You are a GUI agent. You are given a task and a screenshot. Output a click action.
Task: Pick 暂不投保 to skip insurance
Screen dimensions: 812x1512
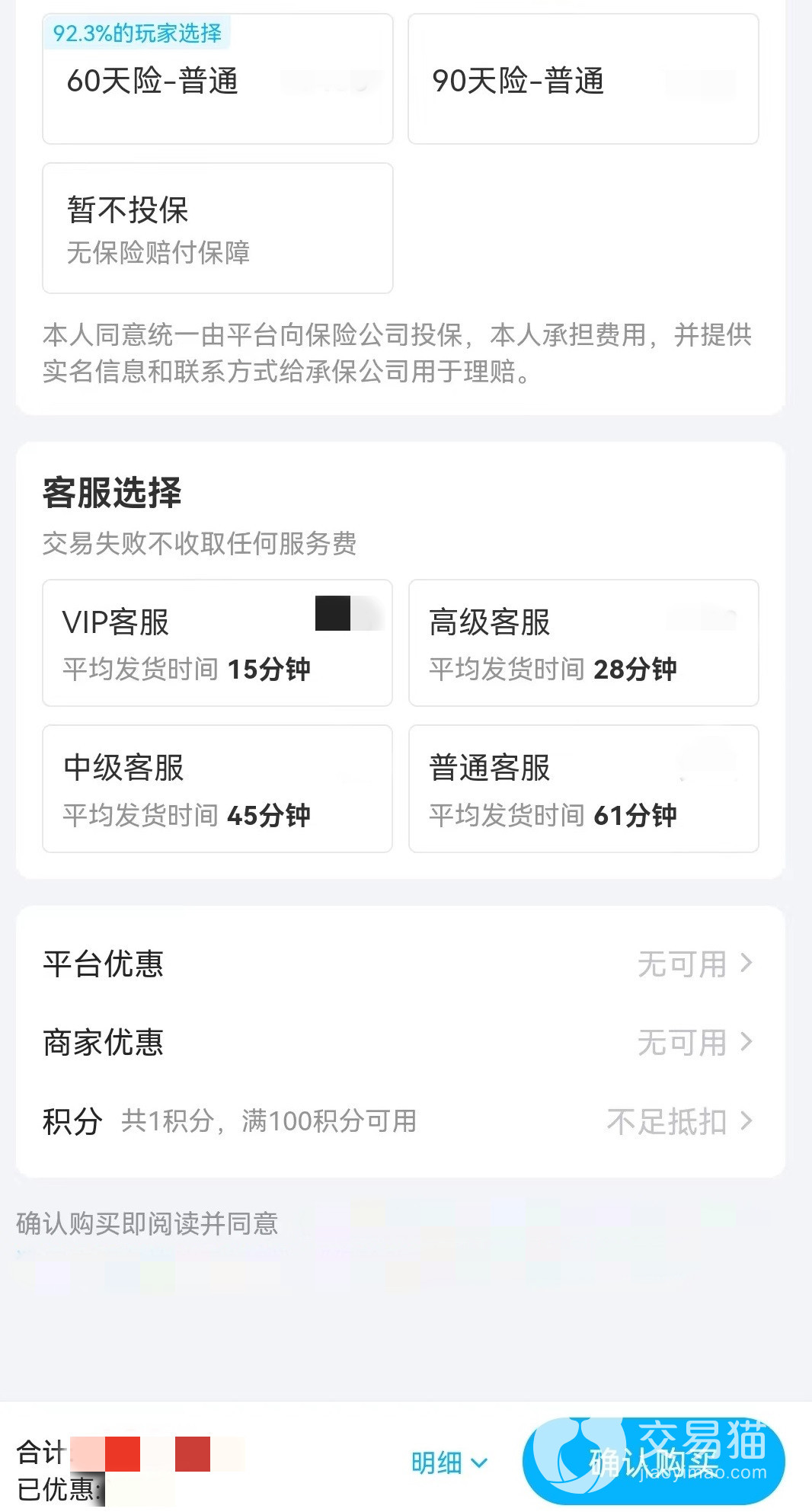[x=217, y=228]
